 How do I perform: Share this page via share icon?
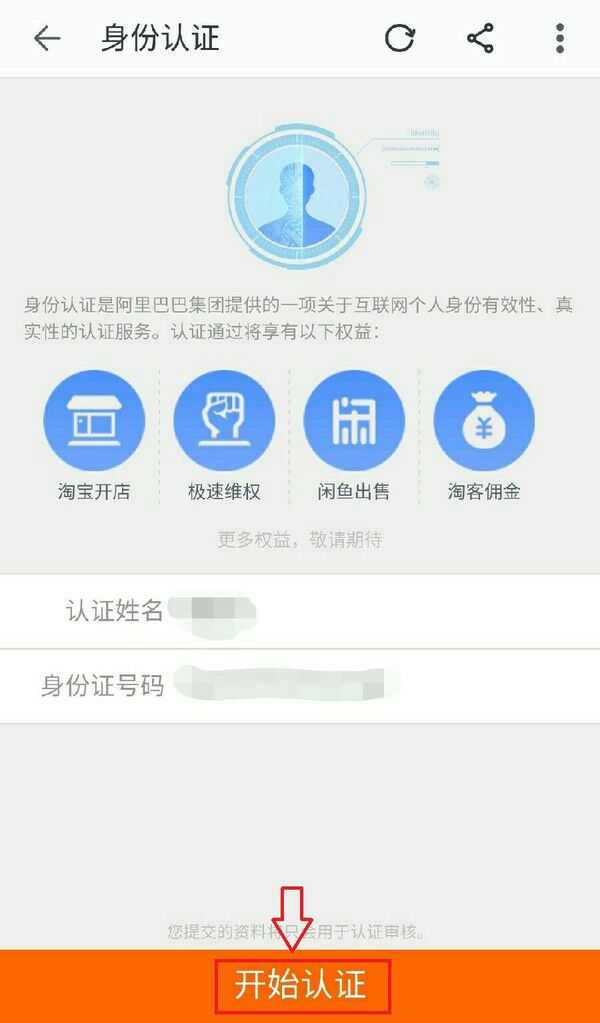480,39
